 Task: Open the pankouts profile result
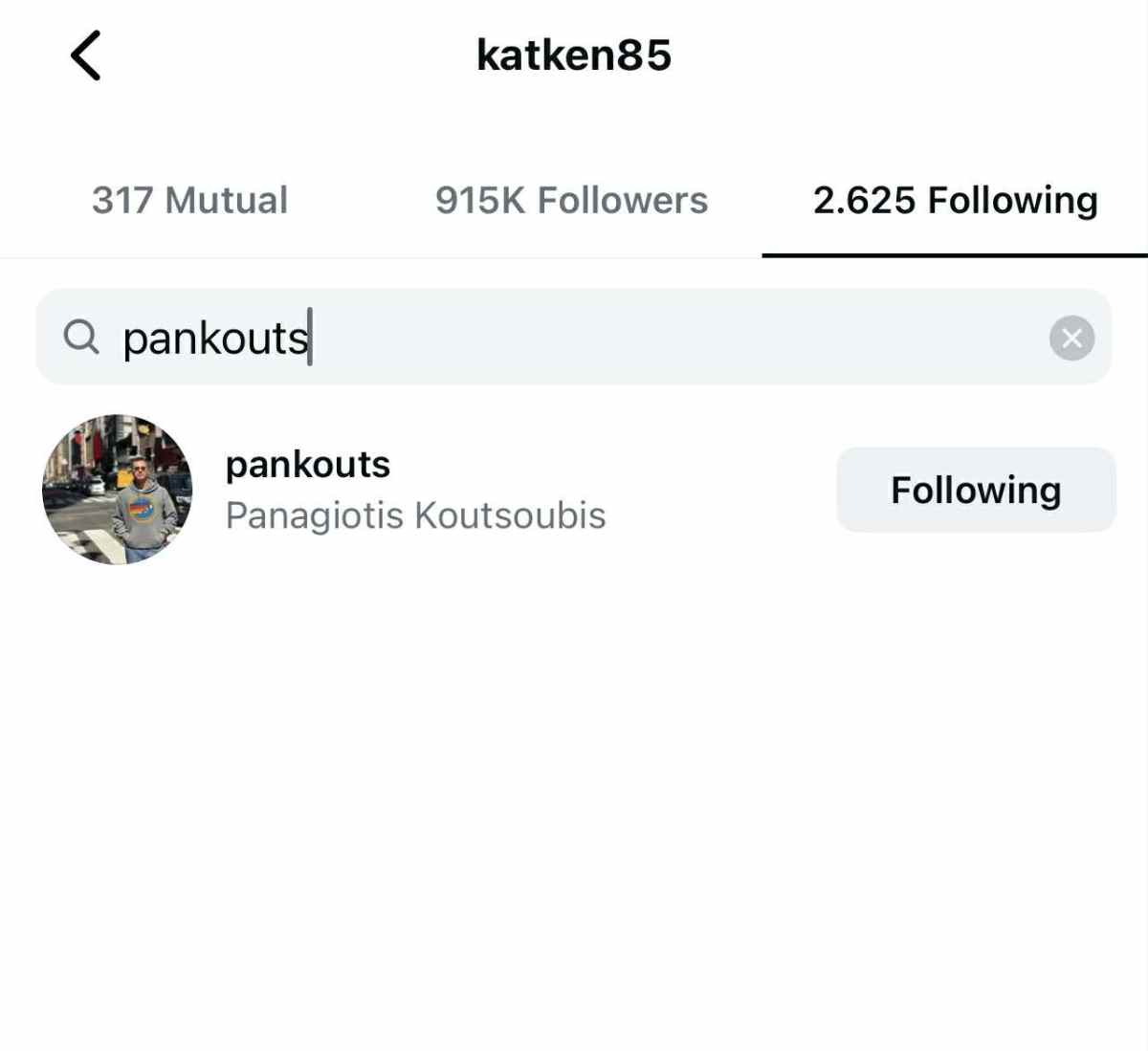[308, 466]
